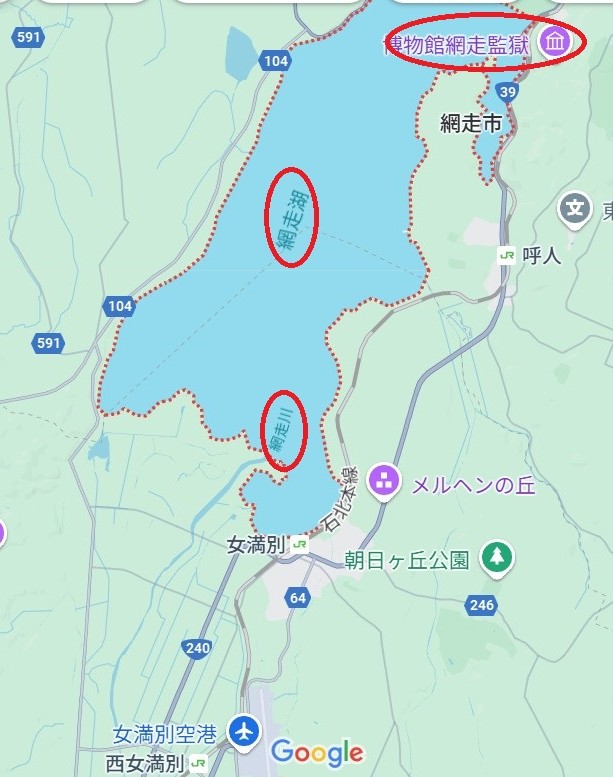Open the 博物館網走監獄 museum marker
The height and width of the screenshot is (777, 614).
(555, 41)
